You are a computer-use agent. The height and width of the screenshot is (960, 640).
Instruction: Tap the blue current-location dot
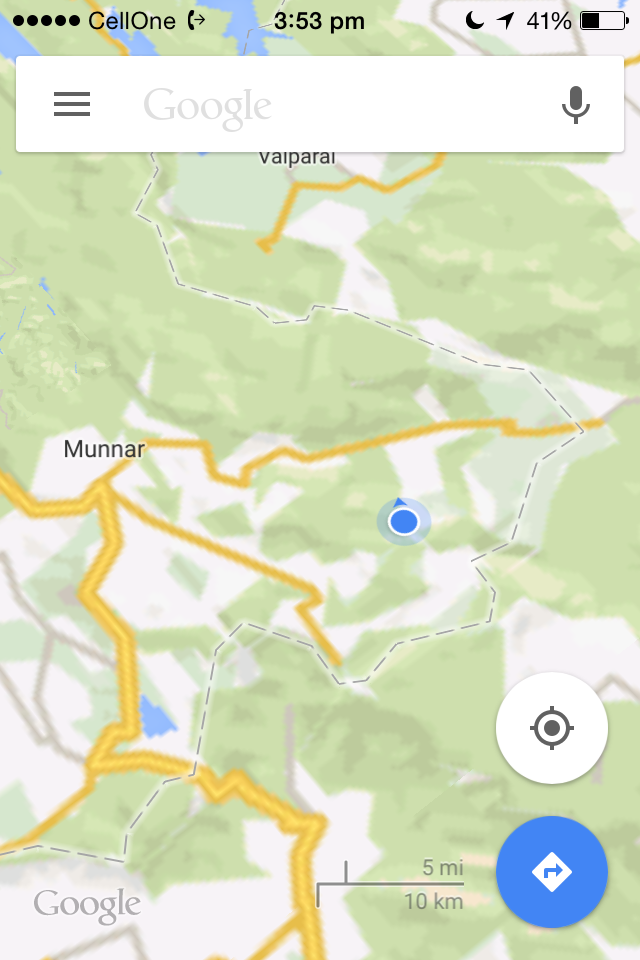click(x=404, y=522)
